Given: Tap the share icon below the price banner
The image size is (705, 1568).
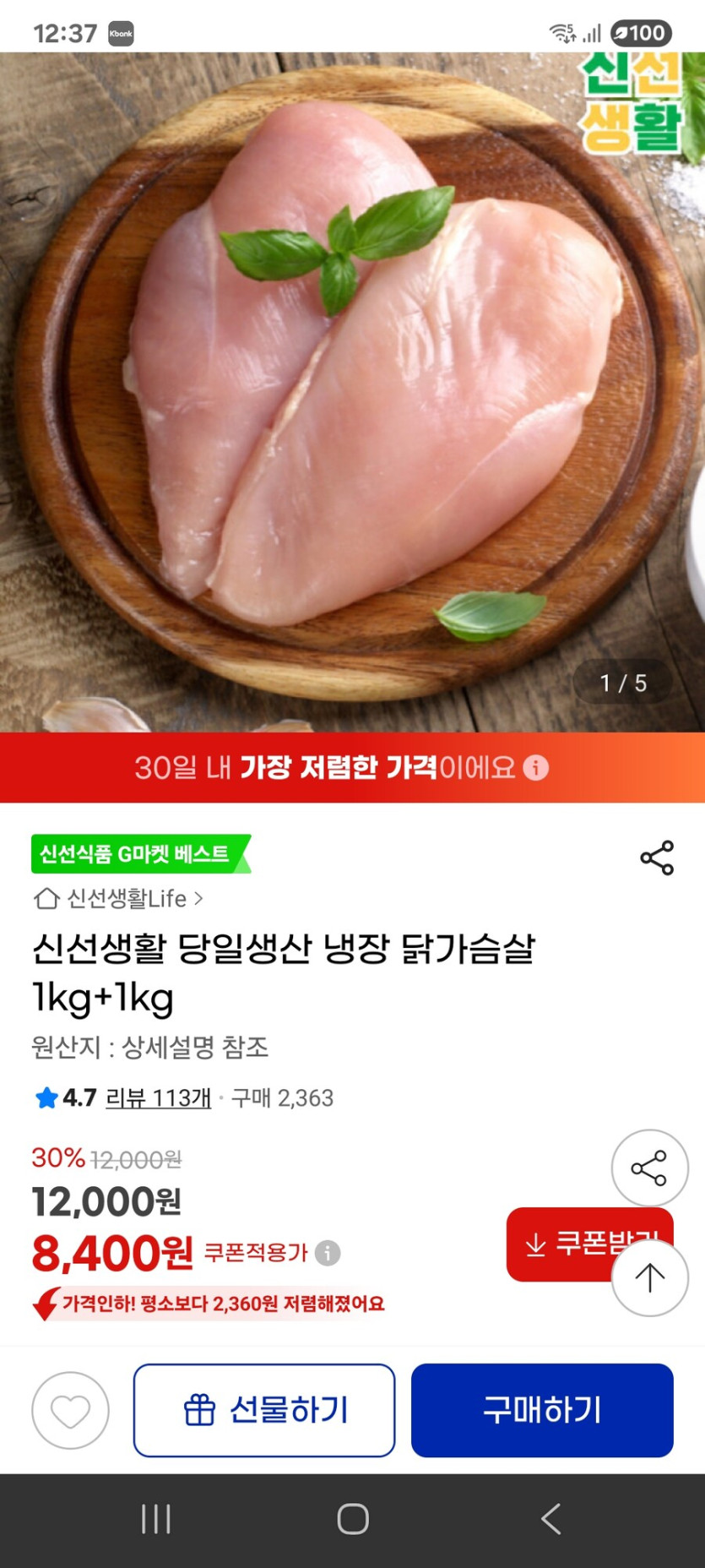Looking at the screenshot, I should coord(657,857).
